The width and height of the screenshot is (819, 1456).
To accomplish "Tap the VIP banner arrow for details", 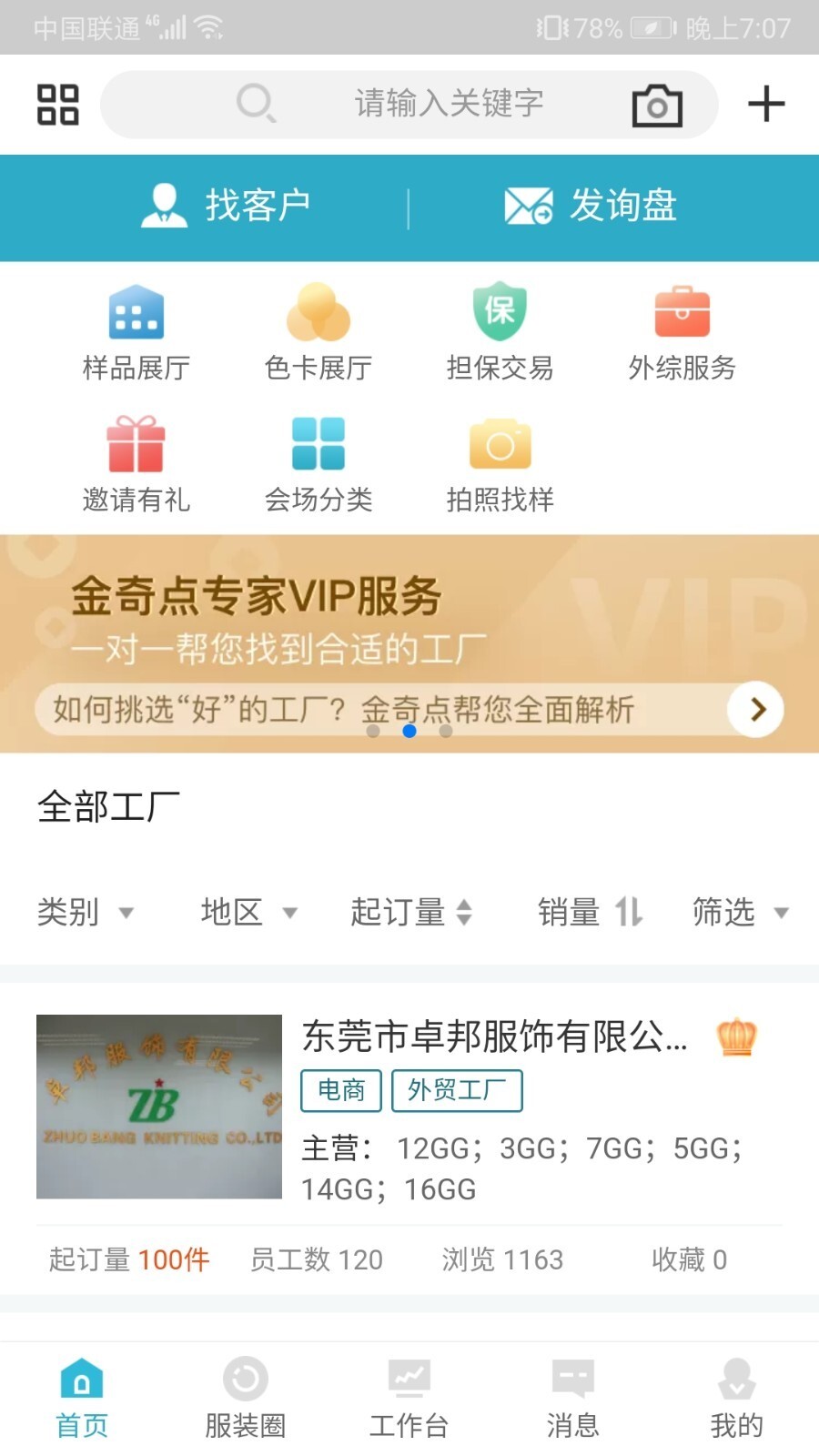I will pos(755,709).
